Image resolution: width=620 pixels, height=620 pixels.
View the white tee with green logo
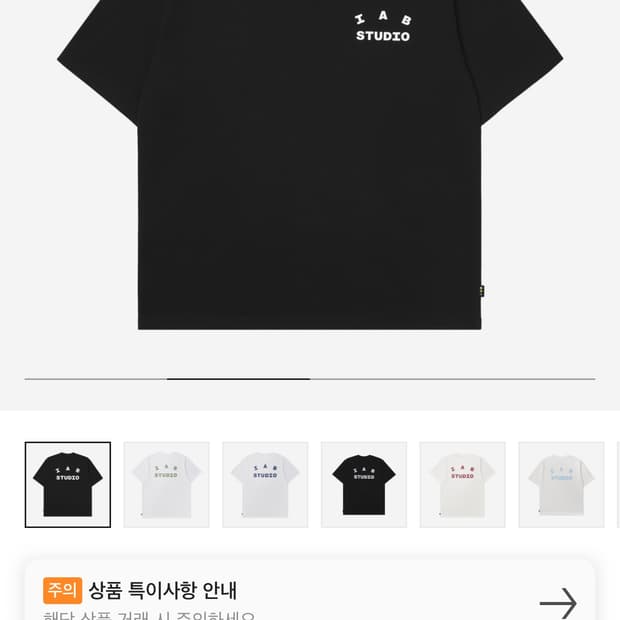[166, 485]
